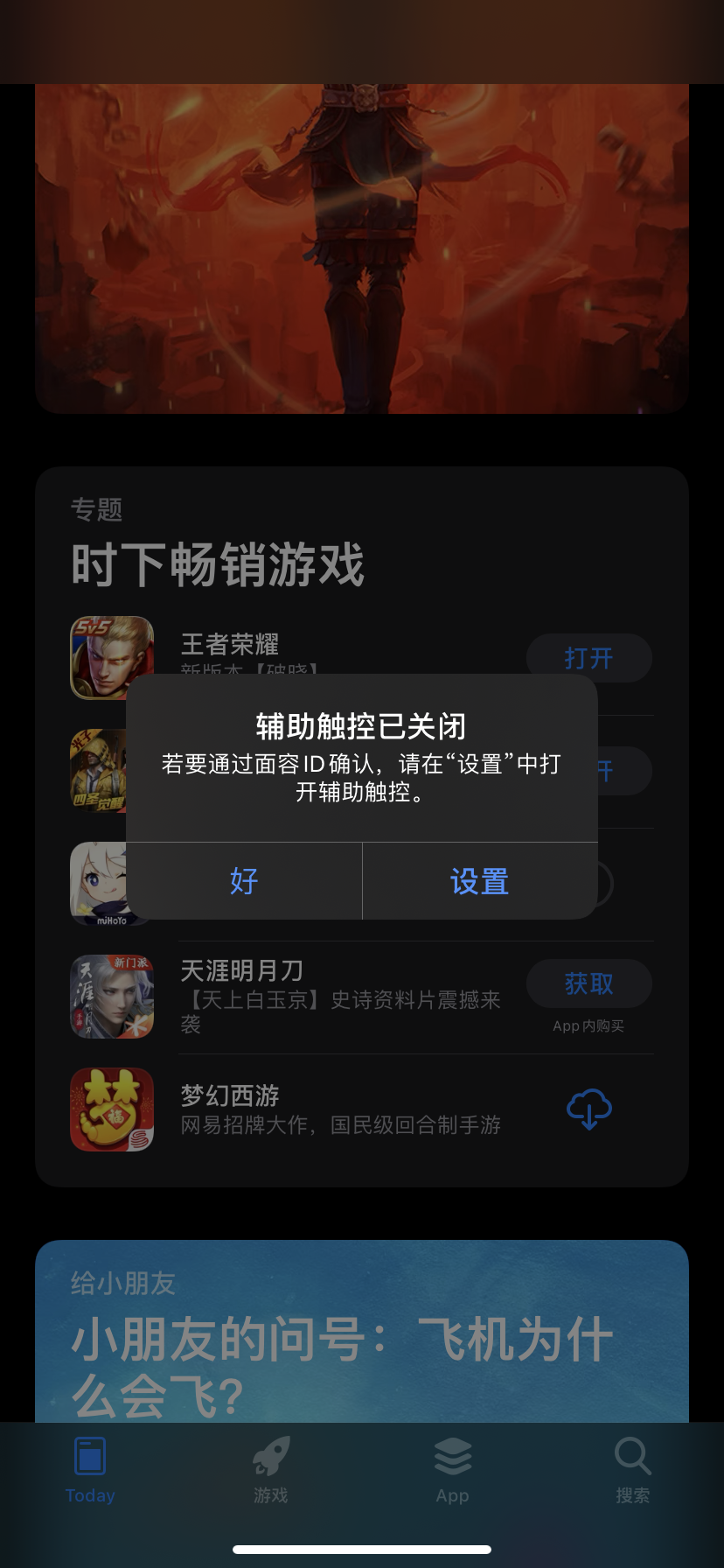Open the 天涯明月刀 app listing

click(341, 996)
